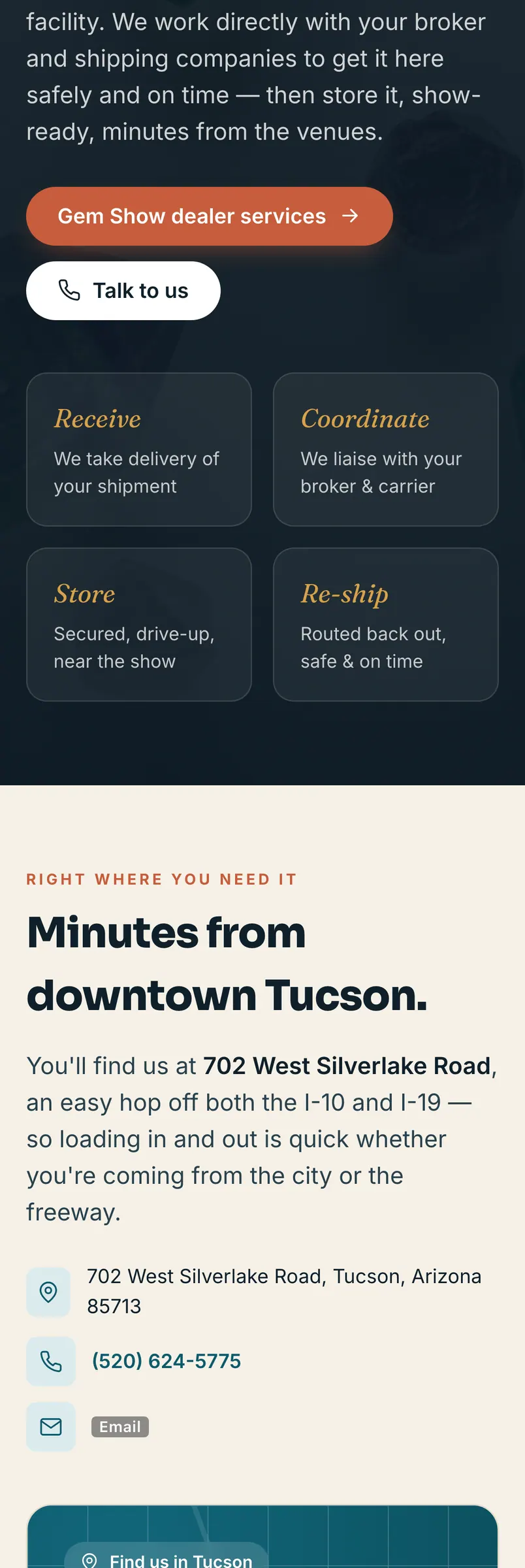Tap Find us in Tucson
This screenshot has width=525, height=1568.
pos(167,1558)
